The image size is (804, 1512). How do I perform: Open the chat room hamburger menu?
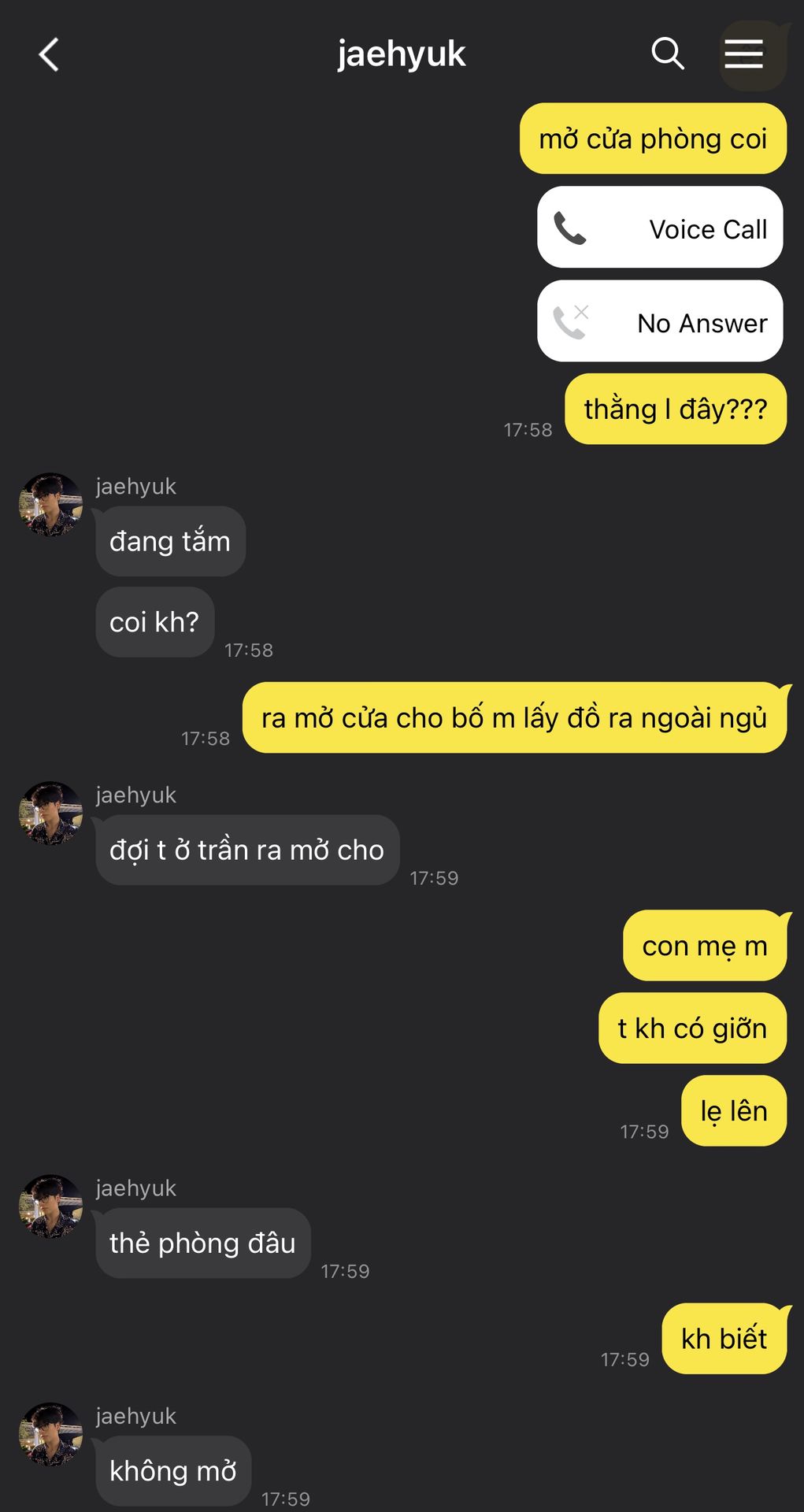tap(743, 54)
